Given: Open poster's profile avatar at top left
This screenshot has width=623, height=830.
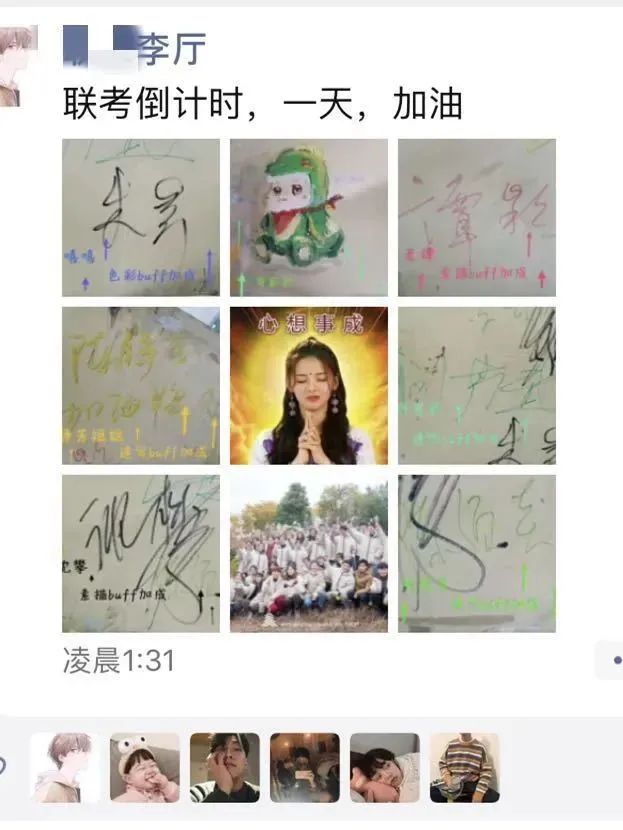Looking at the screenshot, I should click(14, 66).
